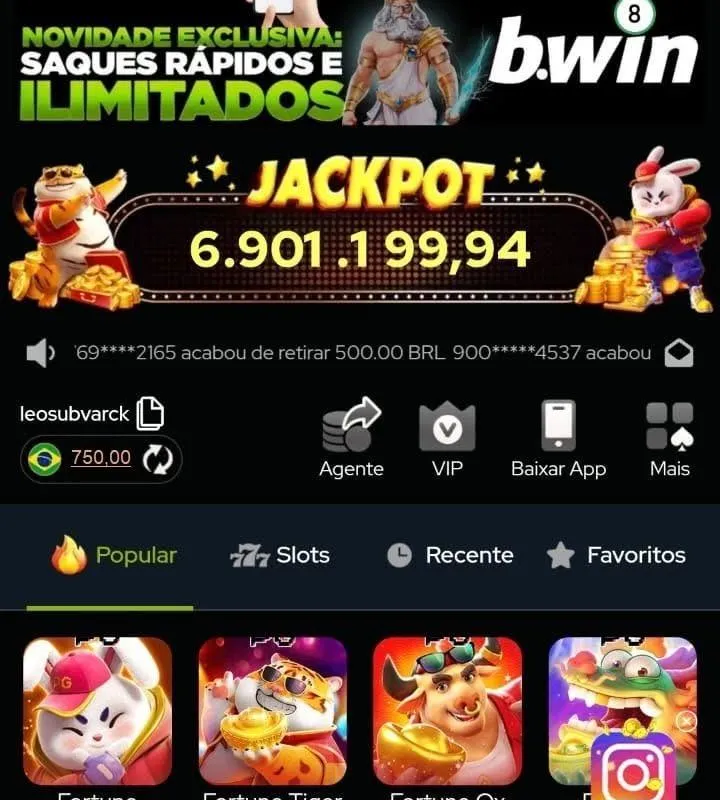Open the Mais menu
Image resolution: width=720 pixels, height=800 pixels.
(669, 440)
